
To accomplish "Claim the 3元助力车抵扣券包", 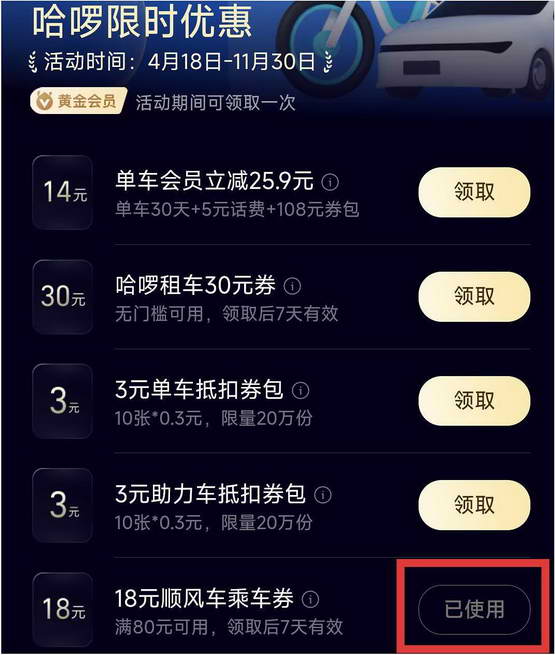I will coord(474,505).
